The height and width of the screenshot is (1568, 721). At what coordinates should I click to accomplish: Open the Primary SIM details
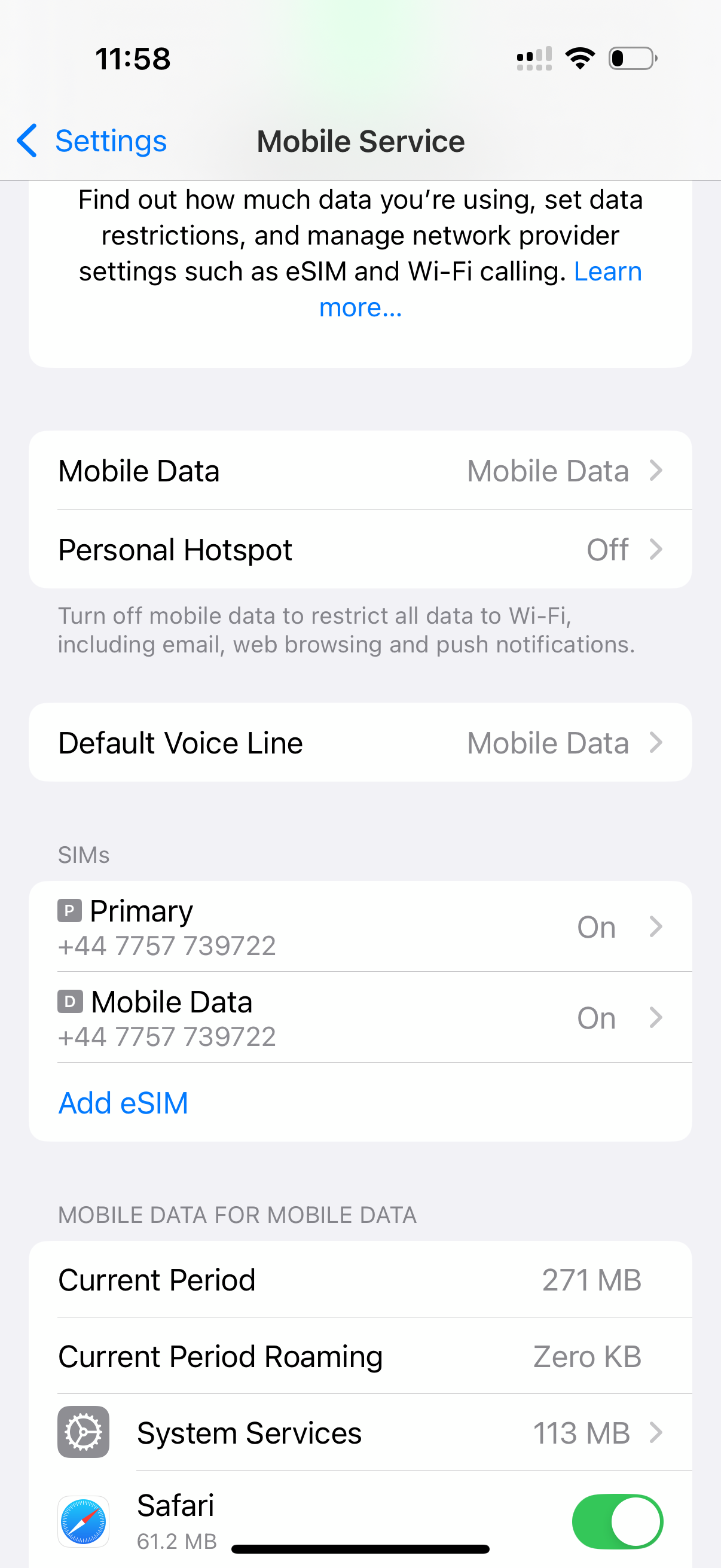coord(360,926)
